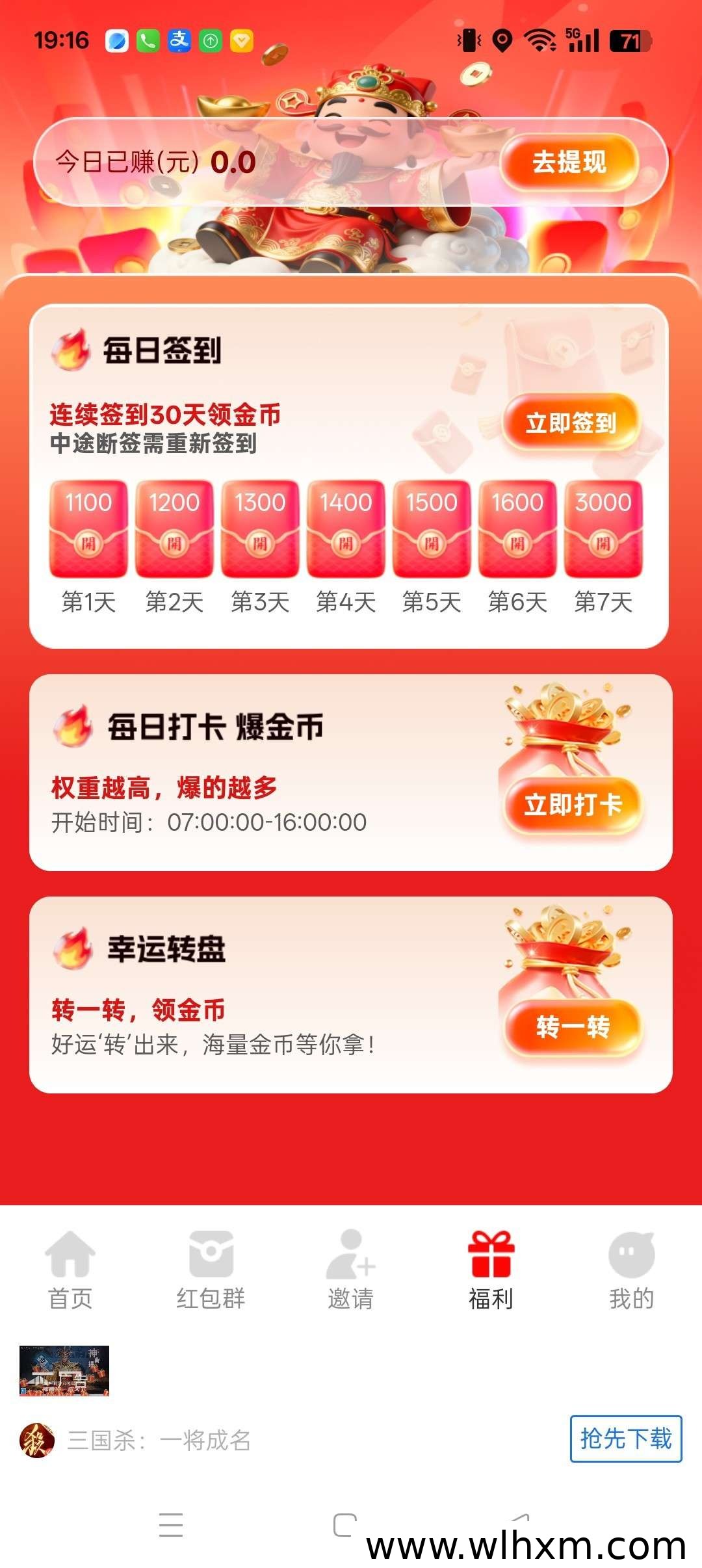Viewport: 702px width, 1568px height.
Task: Open the 第4天 1400 red envelope
Action: coord(346,529)
